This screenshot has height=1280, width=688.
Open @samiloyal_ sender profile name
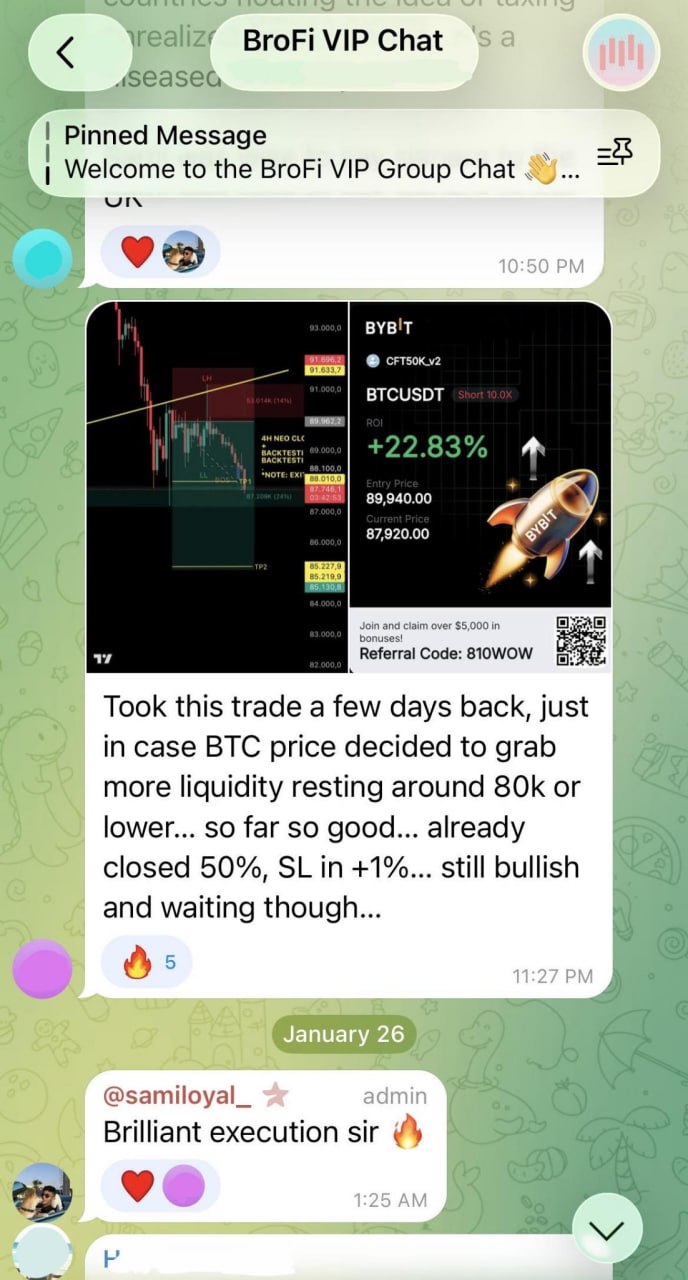pyautogui.click(x=177, y=1096)
